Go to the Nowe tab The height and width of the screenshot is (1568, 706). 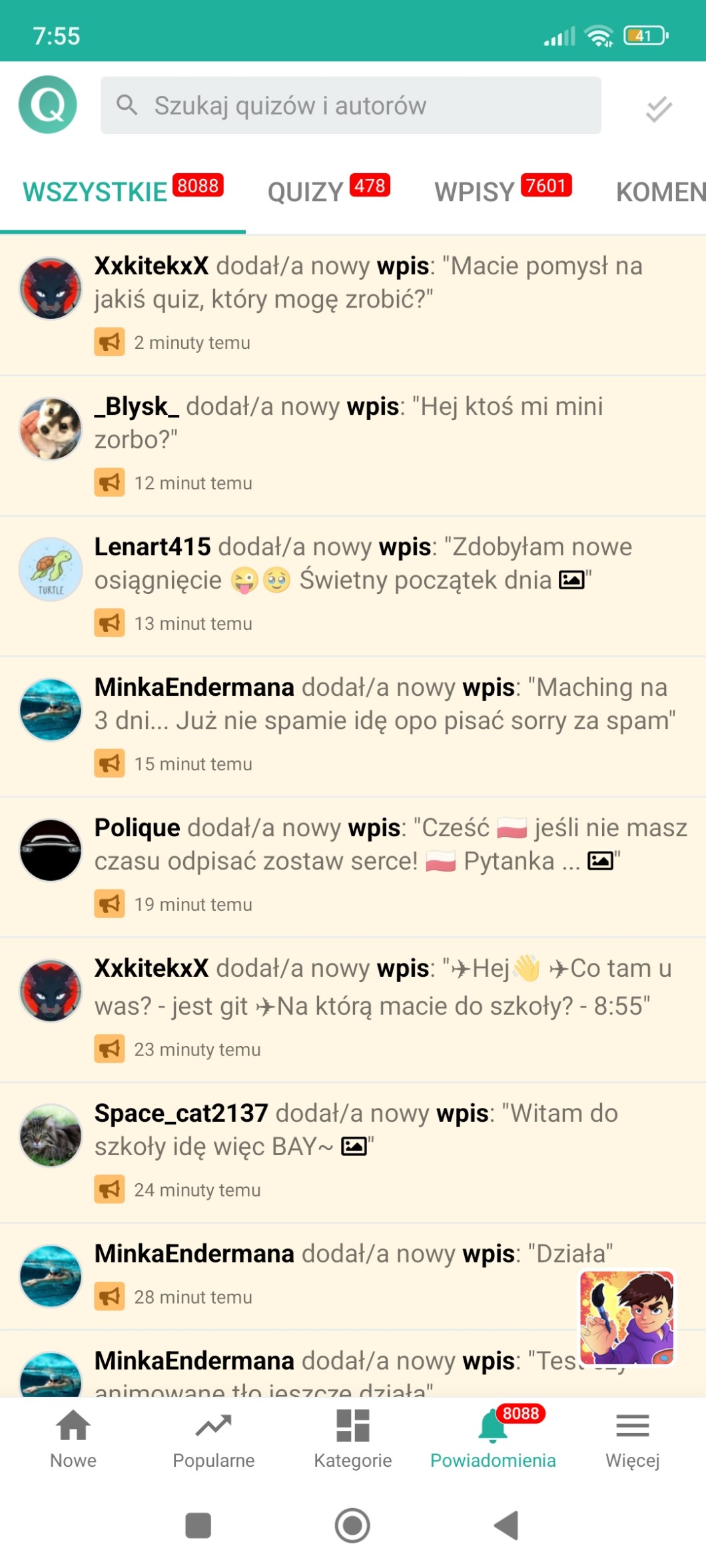pyautogui.click(x=73, y=1439)
